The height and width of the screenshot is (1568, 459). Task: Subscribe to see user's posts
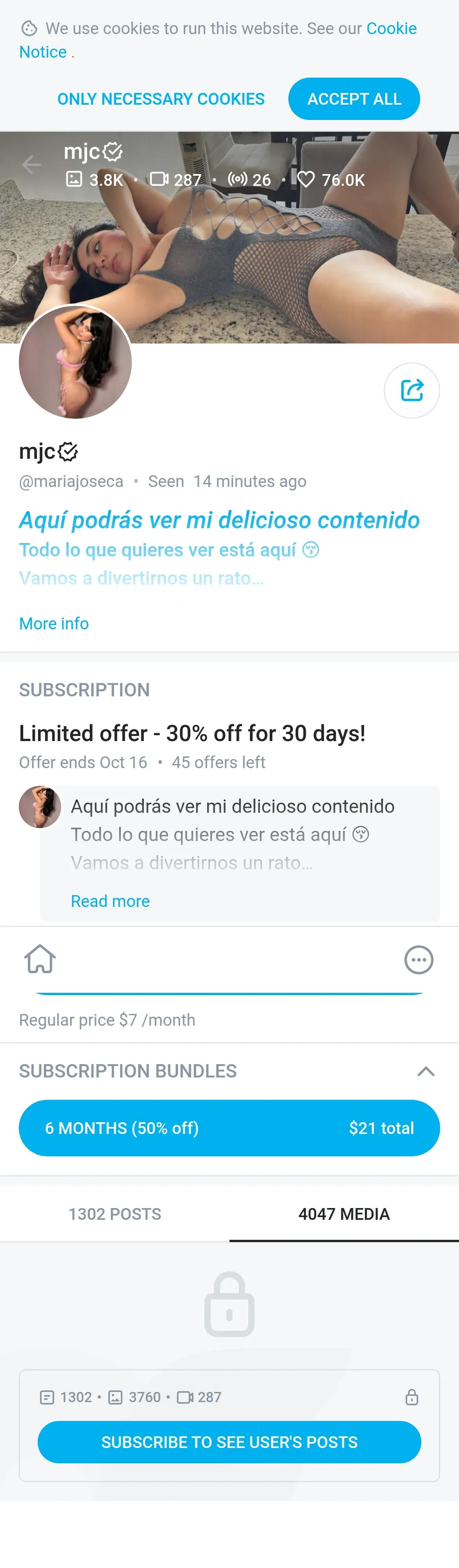(229, 1442)
